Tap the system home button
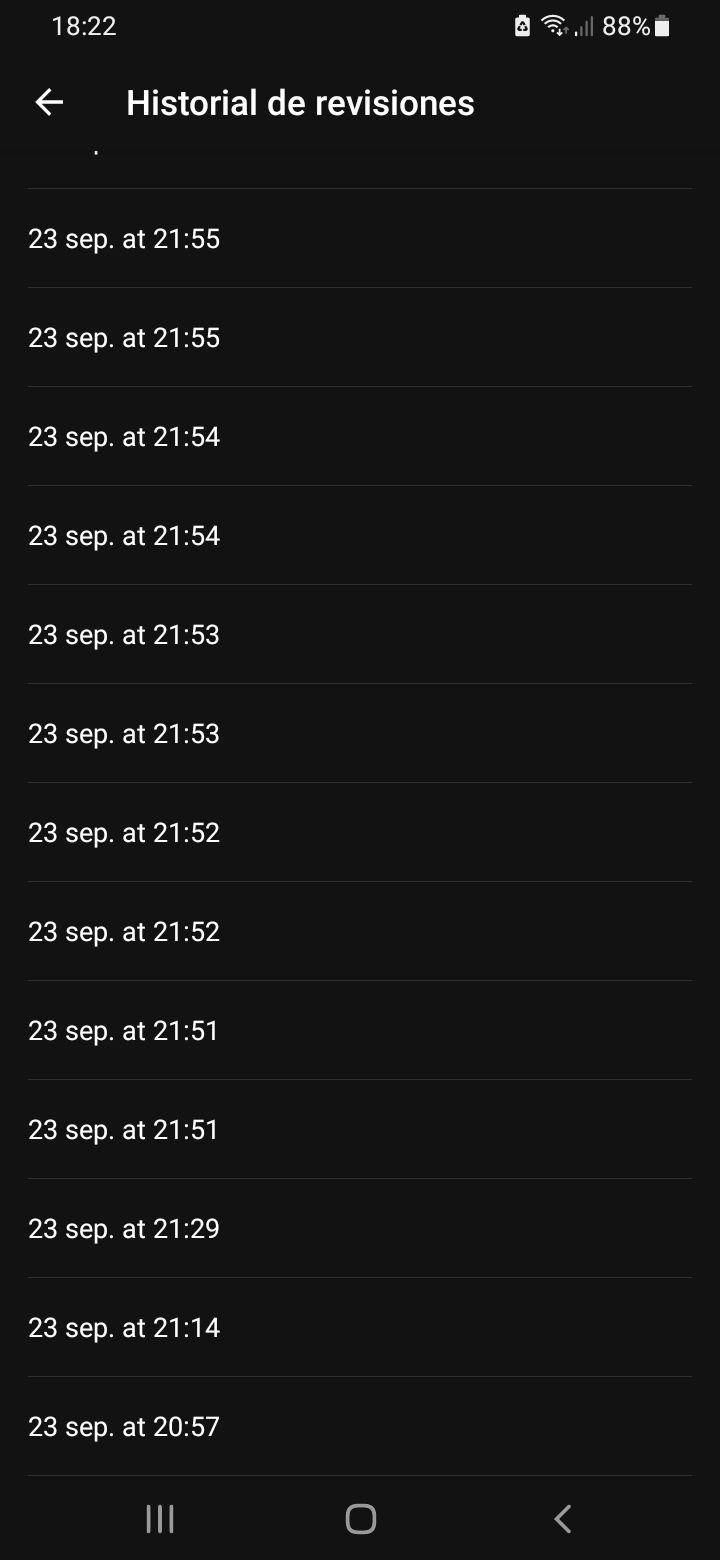The height and width of the screenshot is (1560, 720). [360, 1519]
